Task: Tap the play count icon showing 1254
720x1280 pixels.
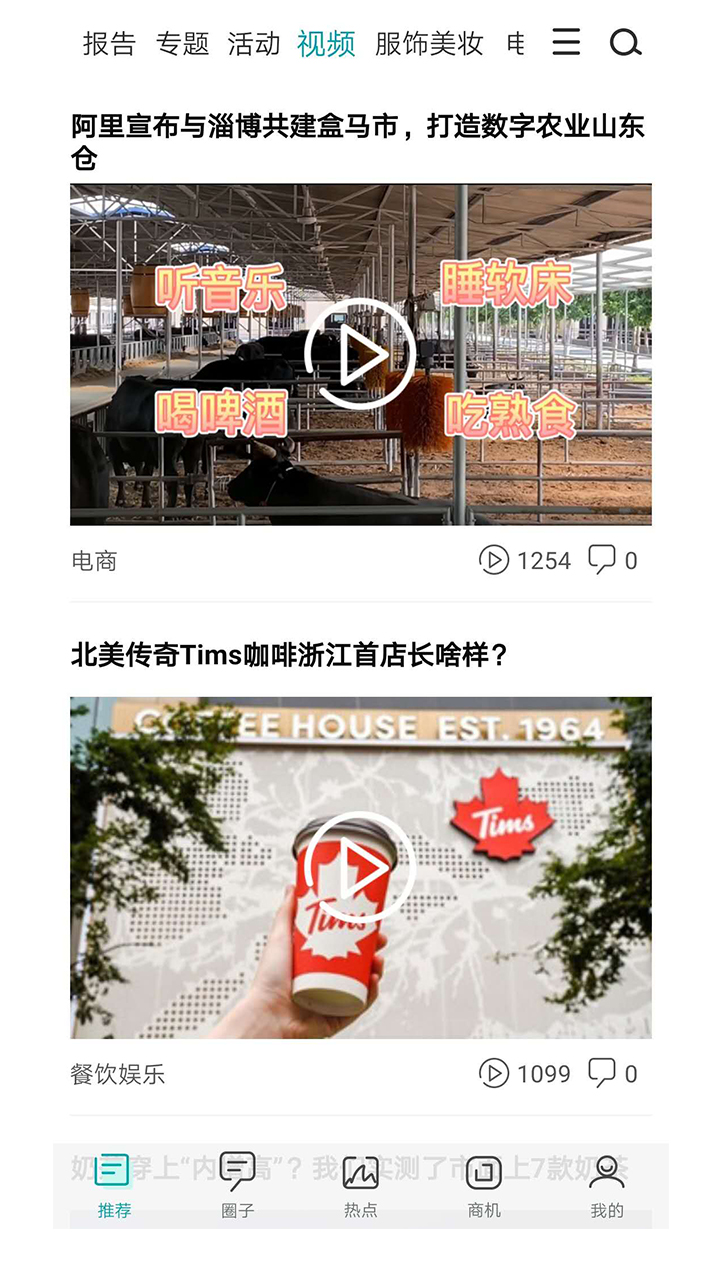Action: 495,560
